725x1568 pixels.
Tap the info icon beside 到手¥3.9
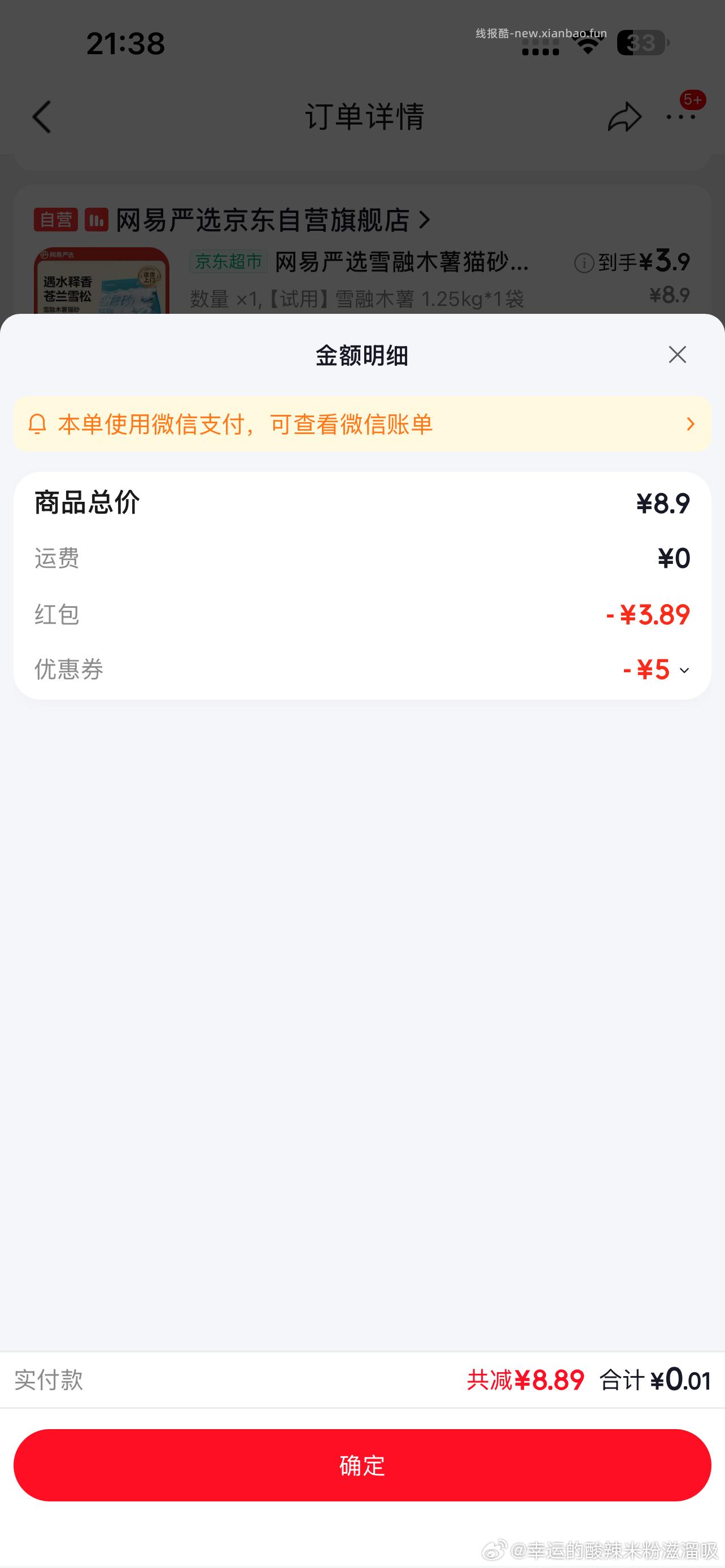pos(584,263)
